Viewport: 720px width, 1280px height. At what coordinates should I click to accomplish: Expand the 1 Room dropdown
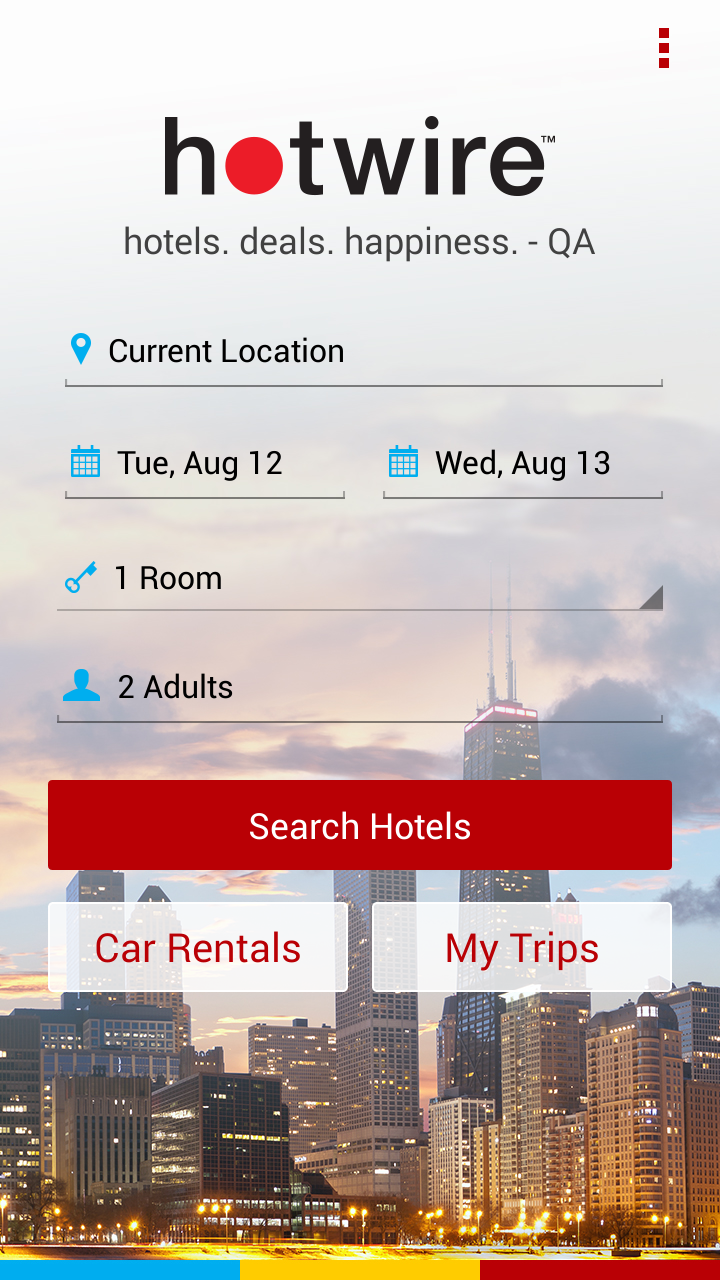tap(360, 579)
